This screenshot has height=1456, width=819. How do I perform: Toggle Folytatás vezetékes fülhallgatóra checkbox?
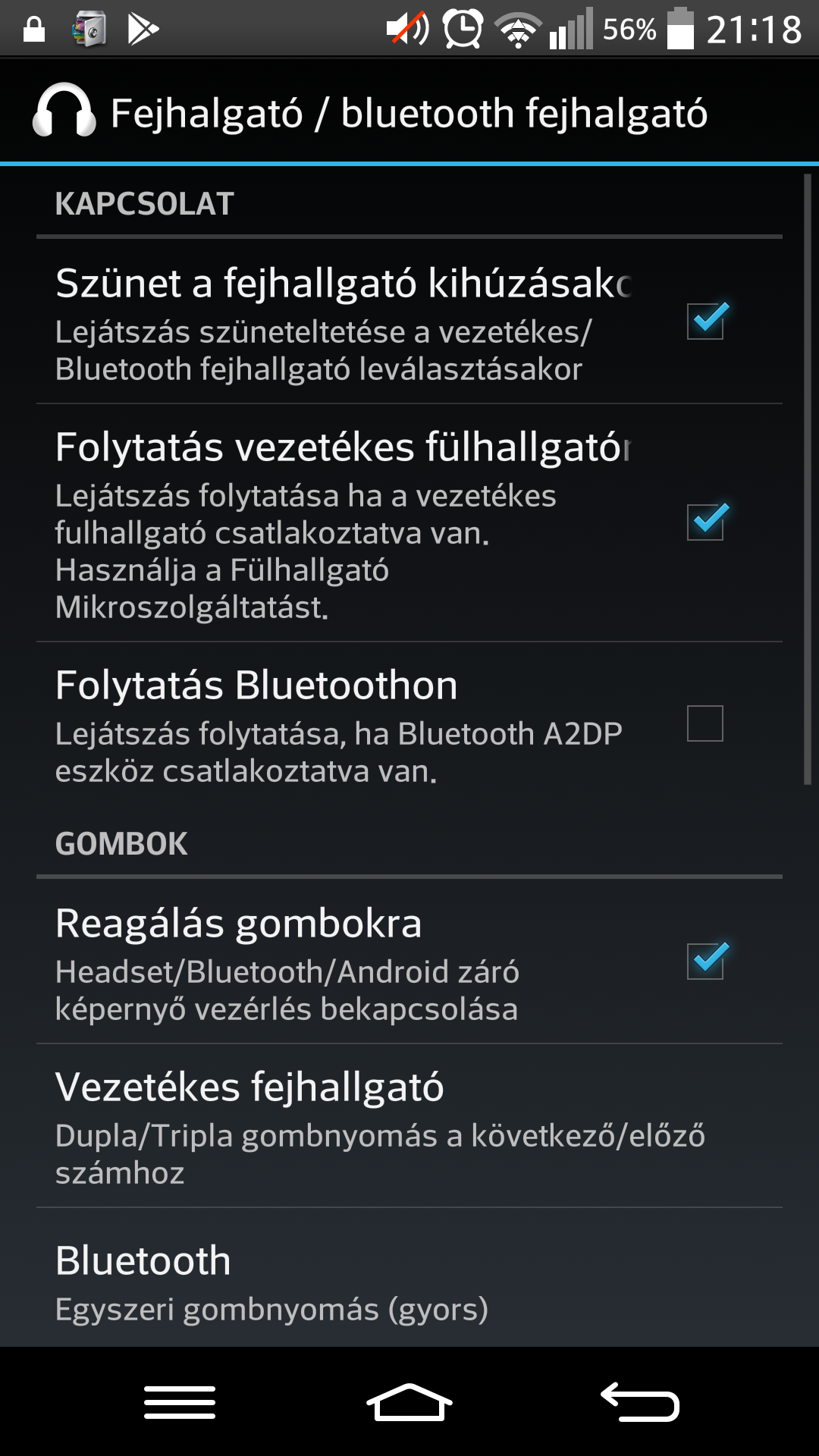tap(705, 522)
